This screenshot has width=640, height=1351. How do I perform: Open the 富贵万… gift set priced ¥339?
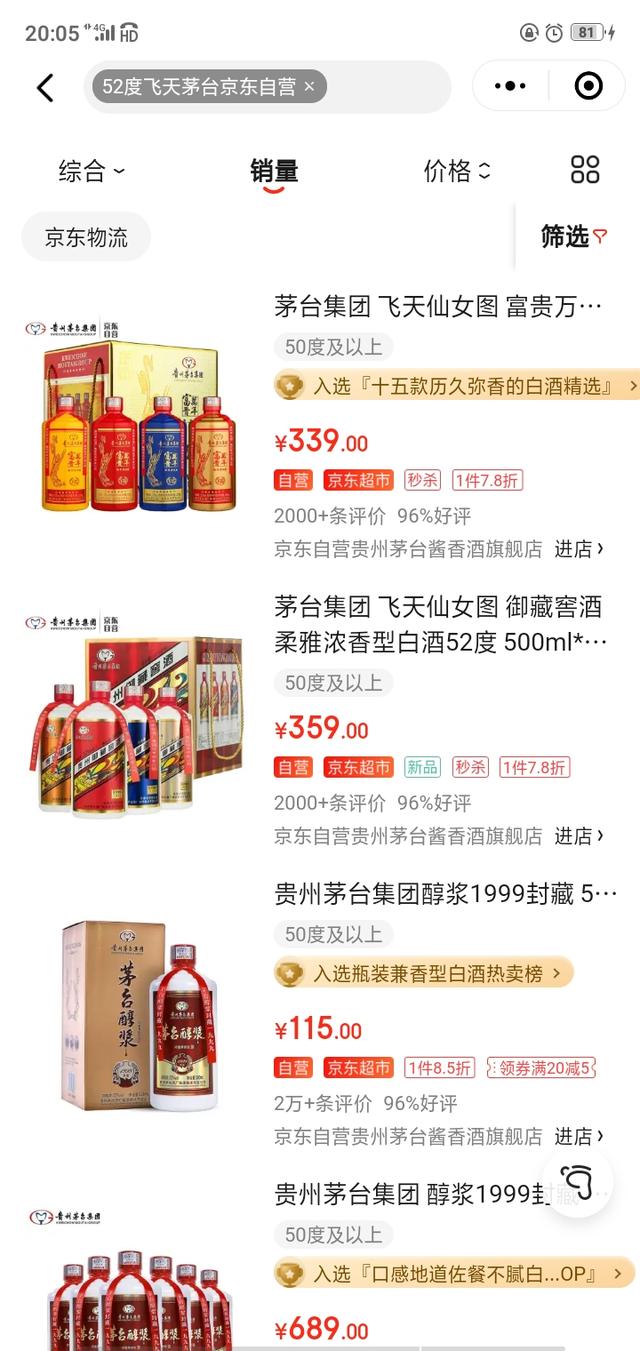[x=438, y=307]
